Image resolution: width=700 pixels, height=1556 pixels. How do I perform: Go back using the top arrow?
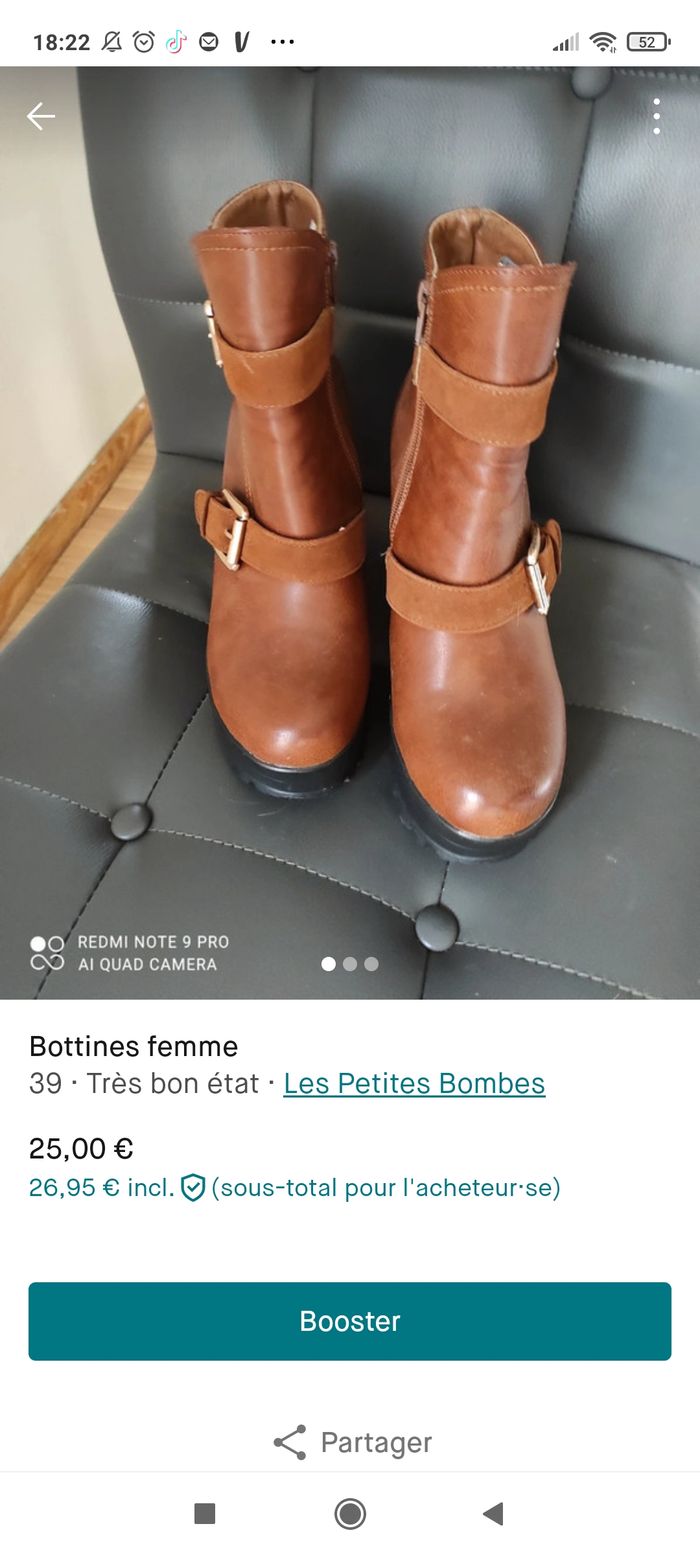coord(41,117)
